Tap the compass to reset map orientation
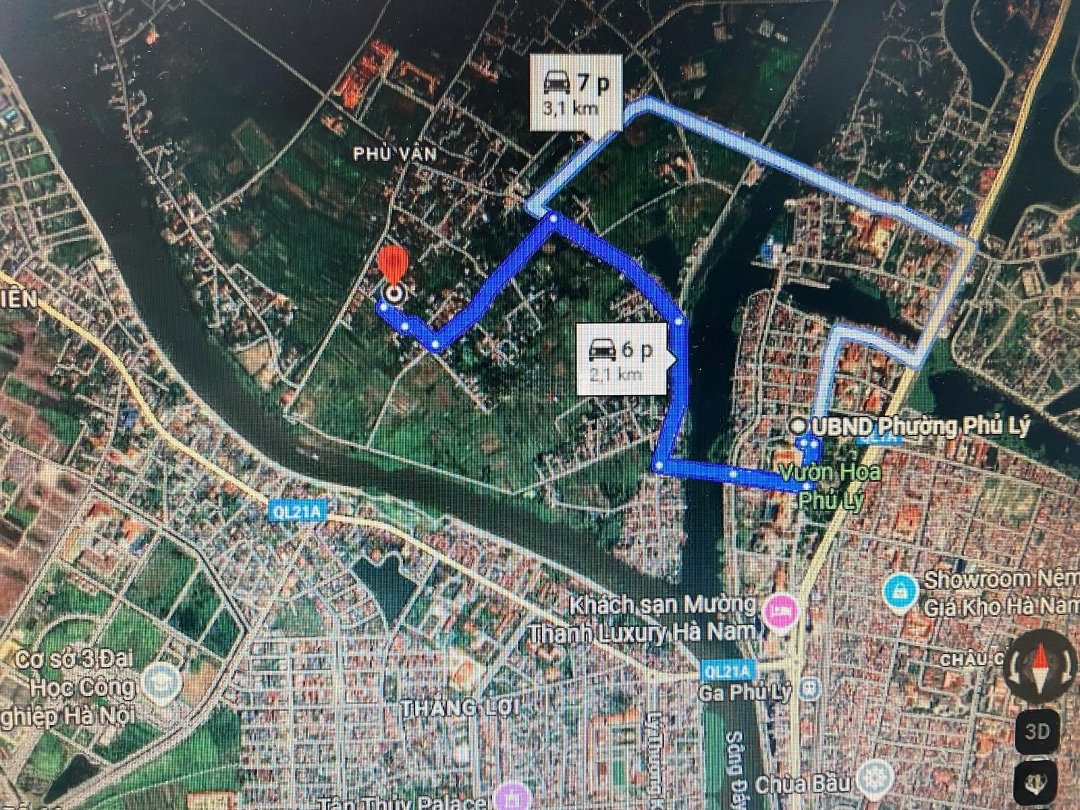 [1041, 665]
